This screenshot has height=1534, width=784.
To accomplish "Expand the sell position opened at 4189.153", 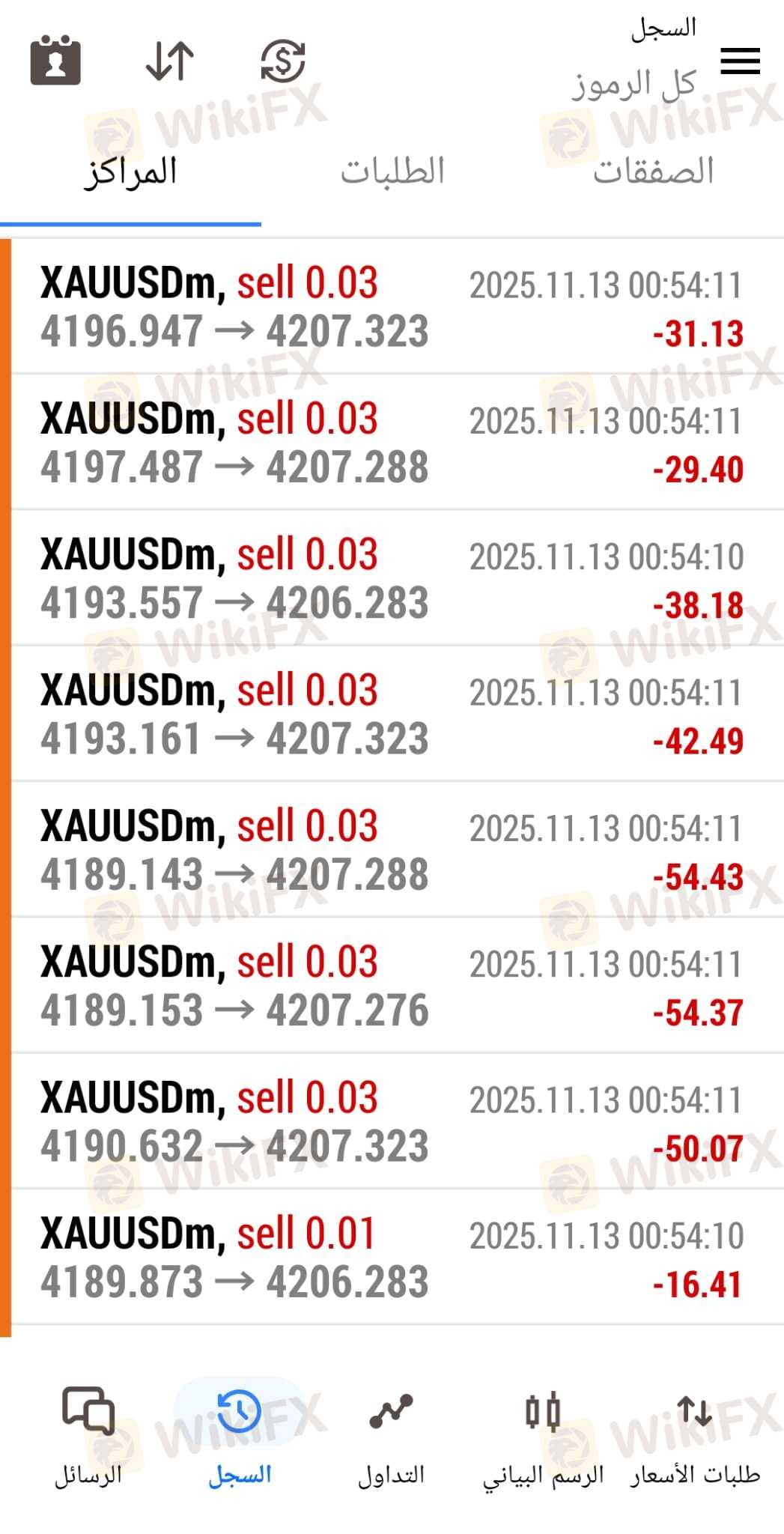I will [392, 986].
